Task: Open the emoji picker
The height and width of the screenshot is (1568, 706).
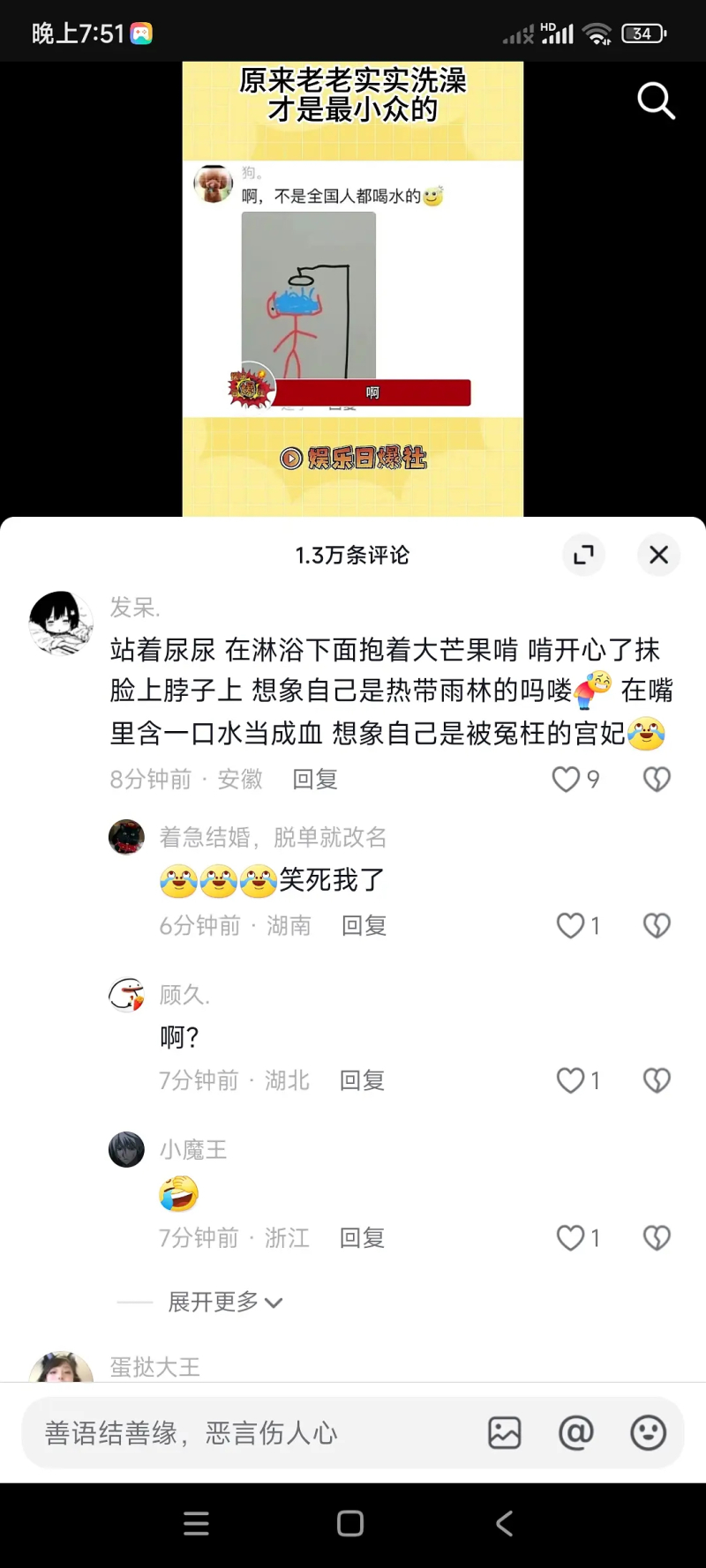Action: coord(648,1433)
